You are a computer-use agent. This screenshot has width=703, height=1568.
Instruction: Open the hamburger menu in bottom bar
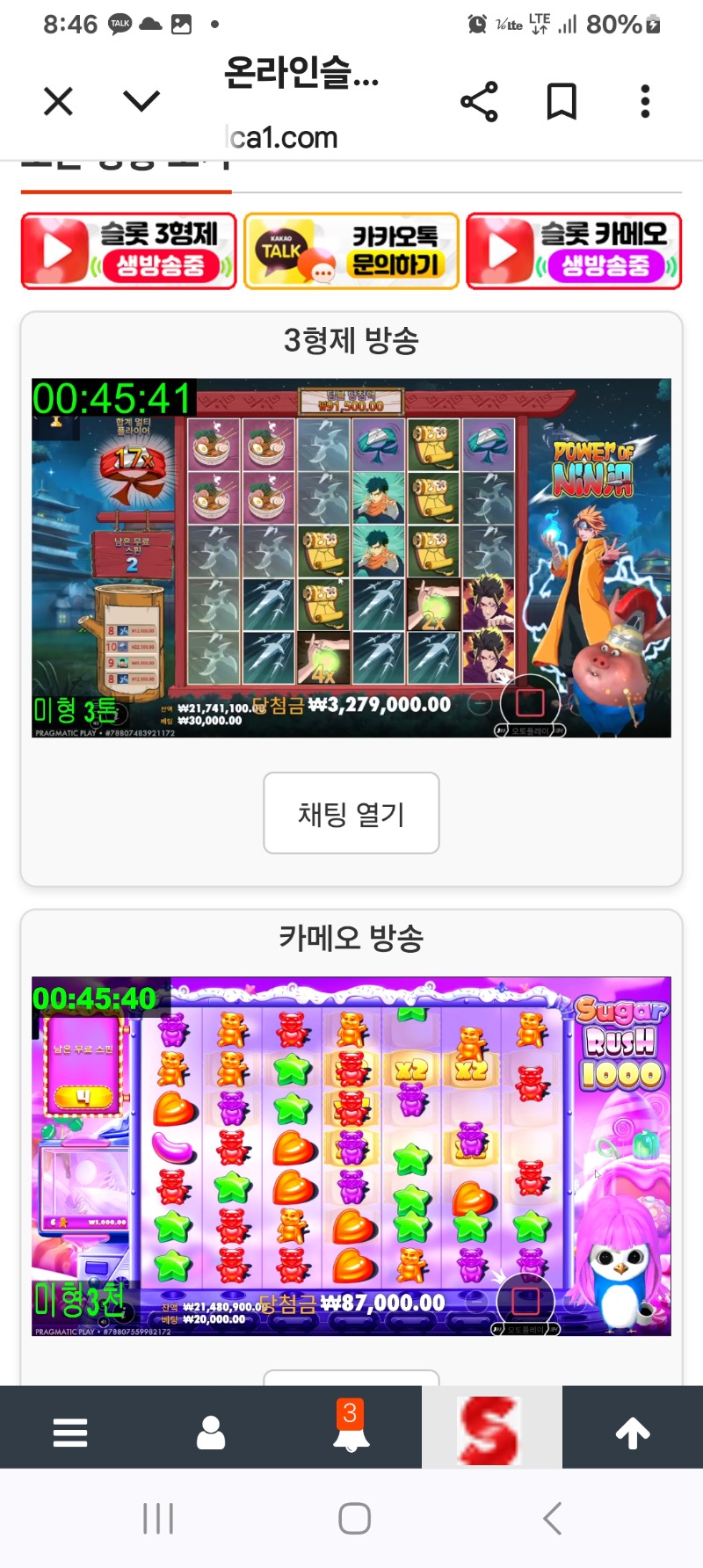point(70,1432)
